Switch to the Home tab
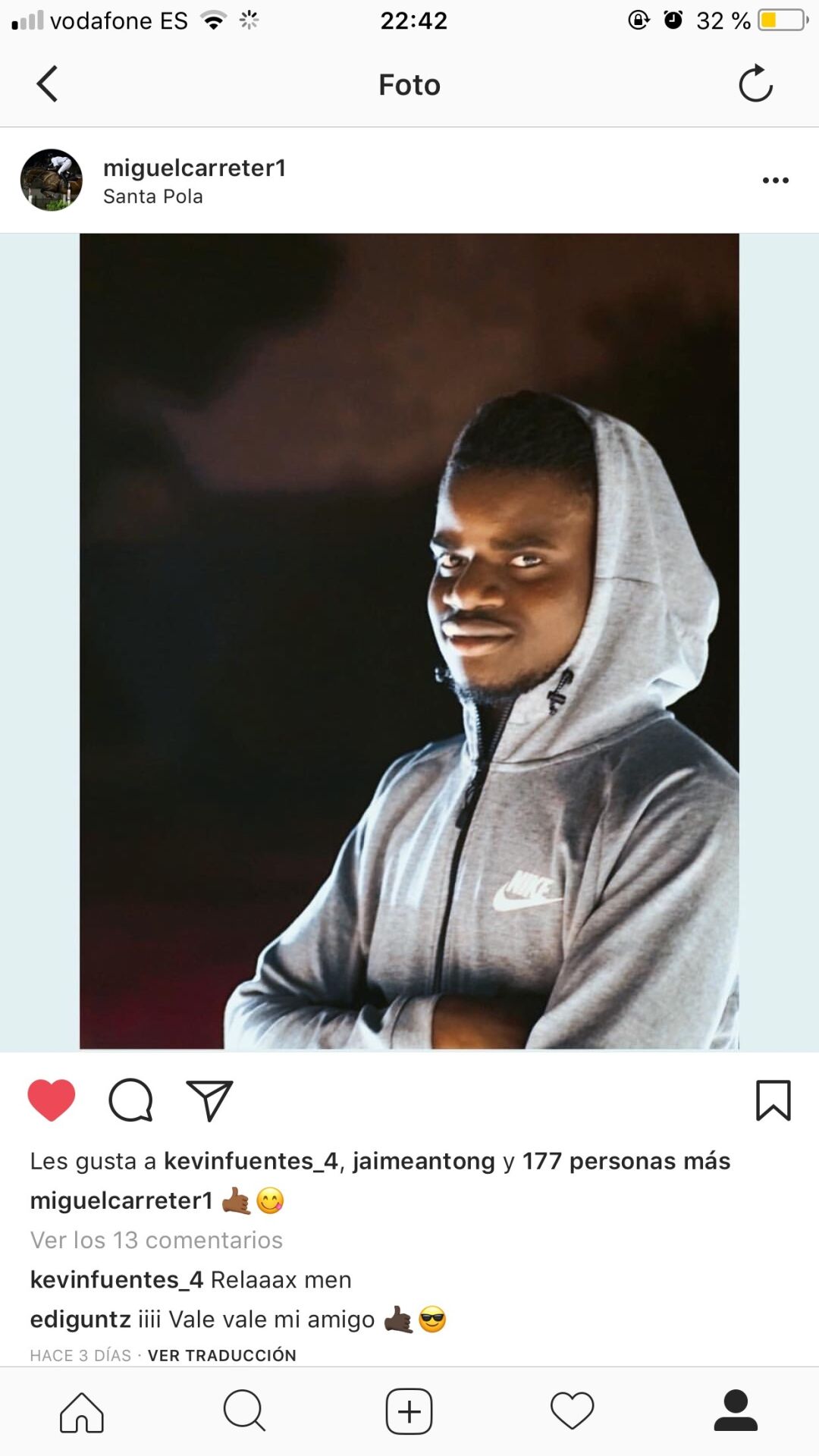 82,1412
